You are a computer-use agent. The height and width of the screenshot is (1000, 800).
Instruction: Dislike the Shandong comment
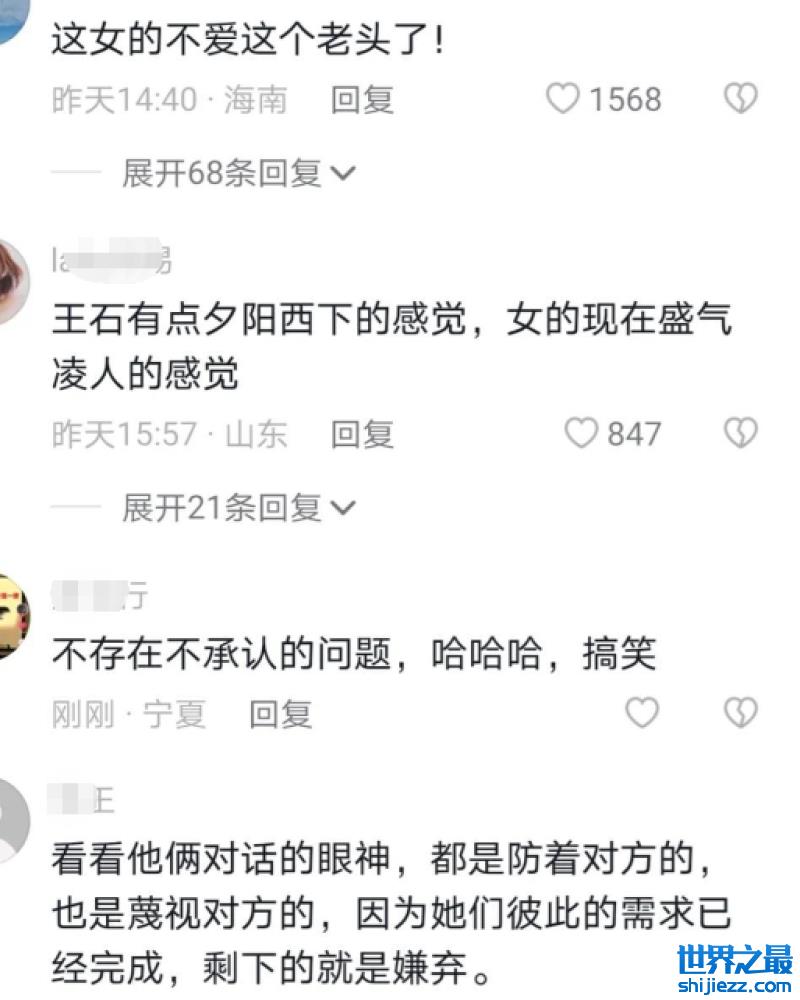click(740, 434)
